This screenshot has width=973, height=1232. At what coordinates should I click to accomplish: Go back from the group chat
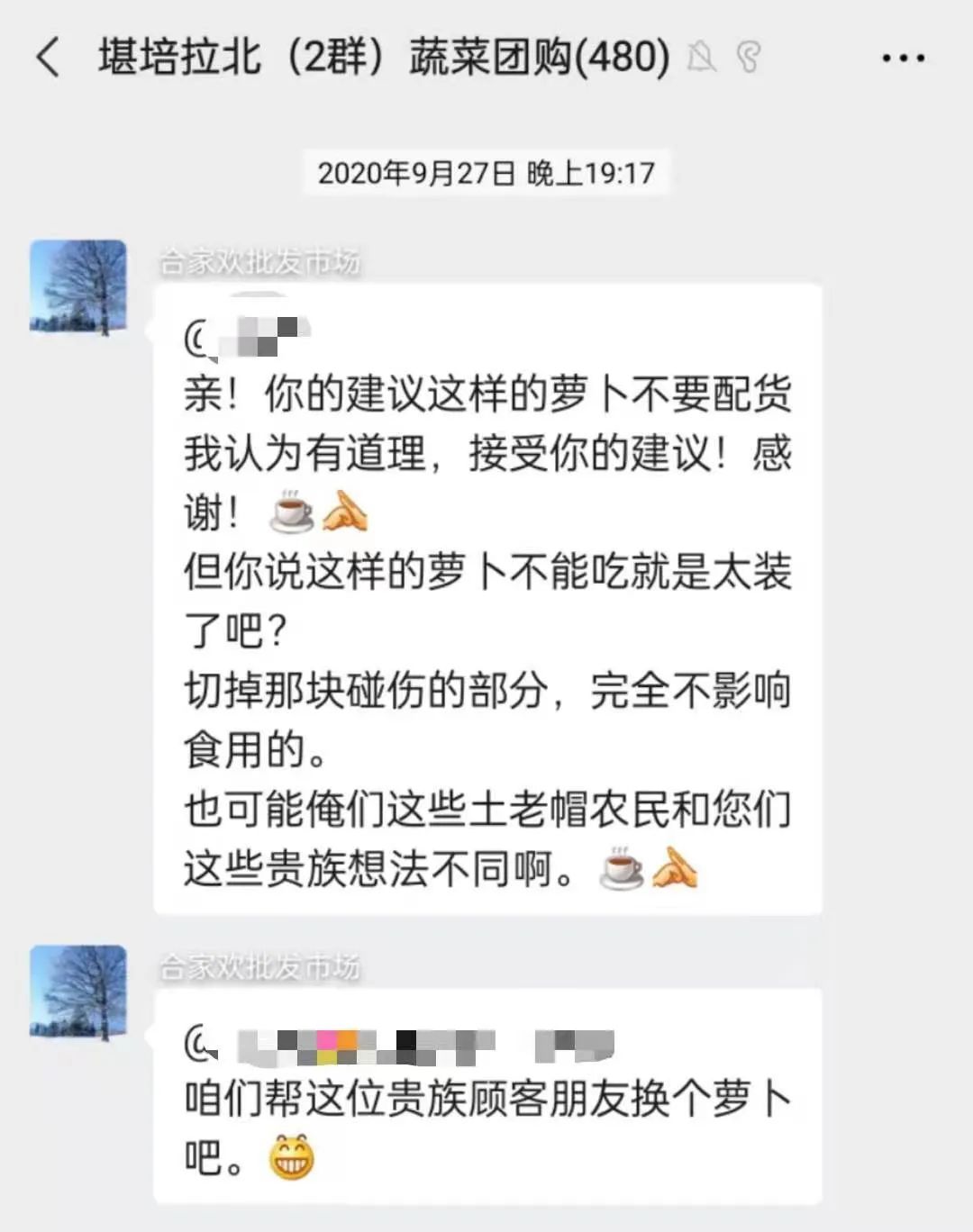click(x=49, y=58)
